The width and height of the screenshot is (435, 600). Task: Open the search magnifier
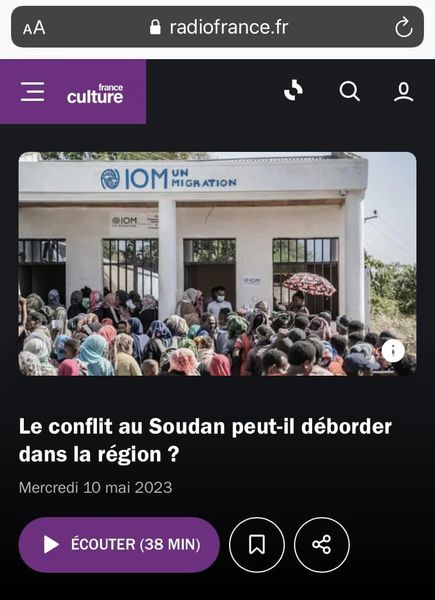pyautogui.click(x=349, y=91)
